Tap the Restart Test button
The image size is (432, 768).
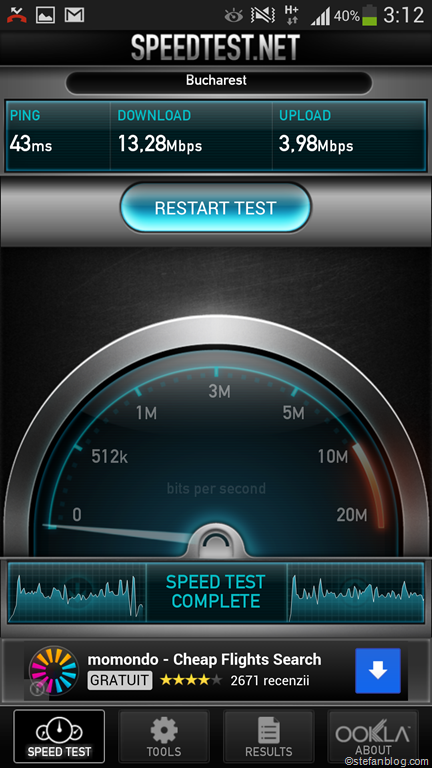click(x=216, y=208)
